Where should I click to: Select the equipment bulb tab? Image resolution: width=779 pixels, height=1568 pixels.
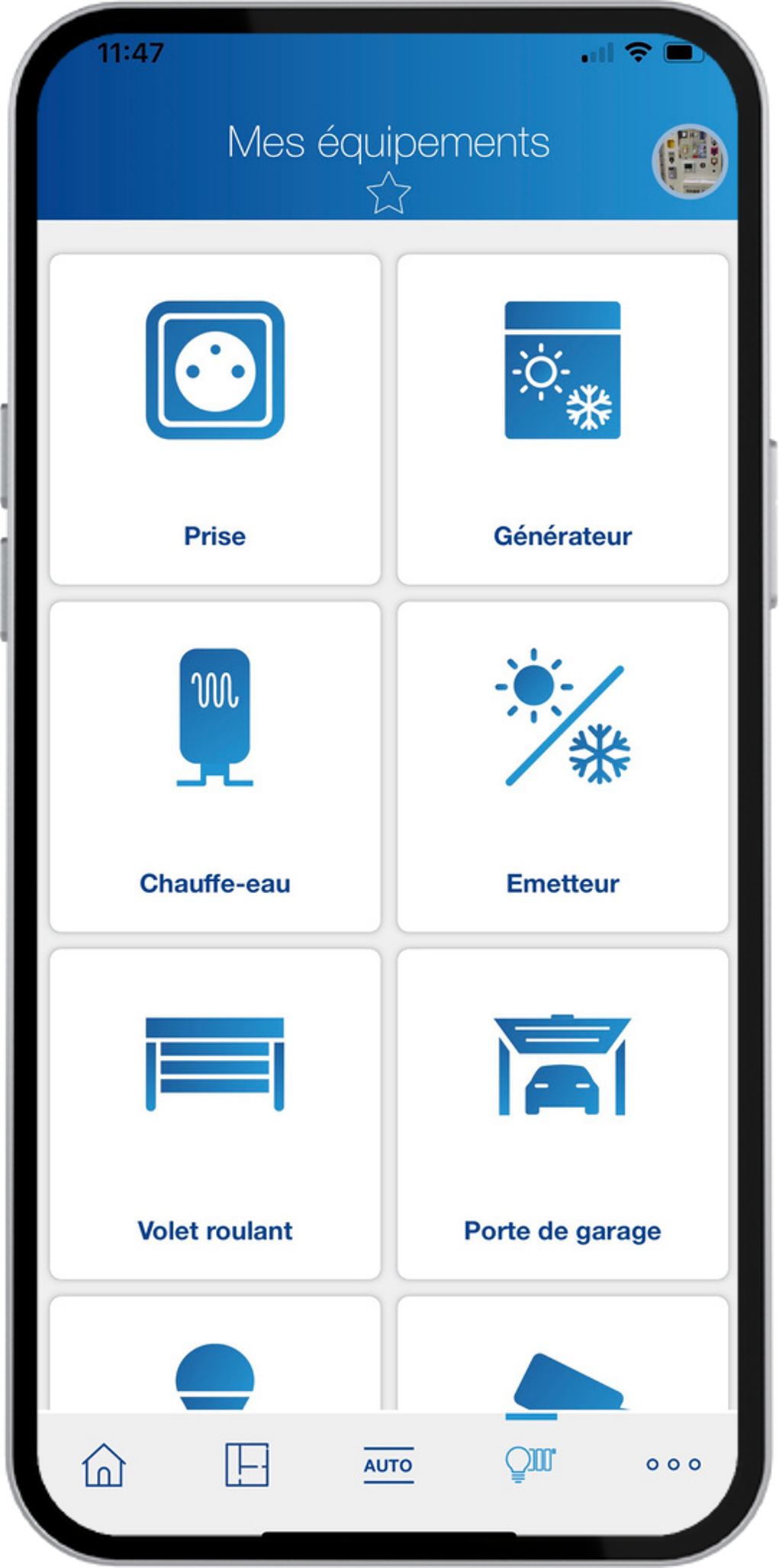530,1464
